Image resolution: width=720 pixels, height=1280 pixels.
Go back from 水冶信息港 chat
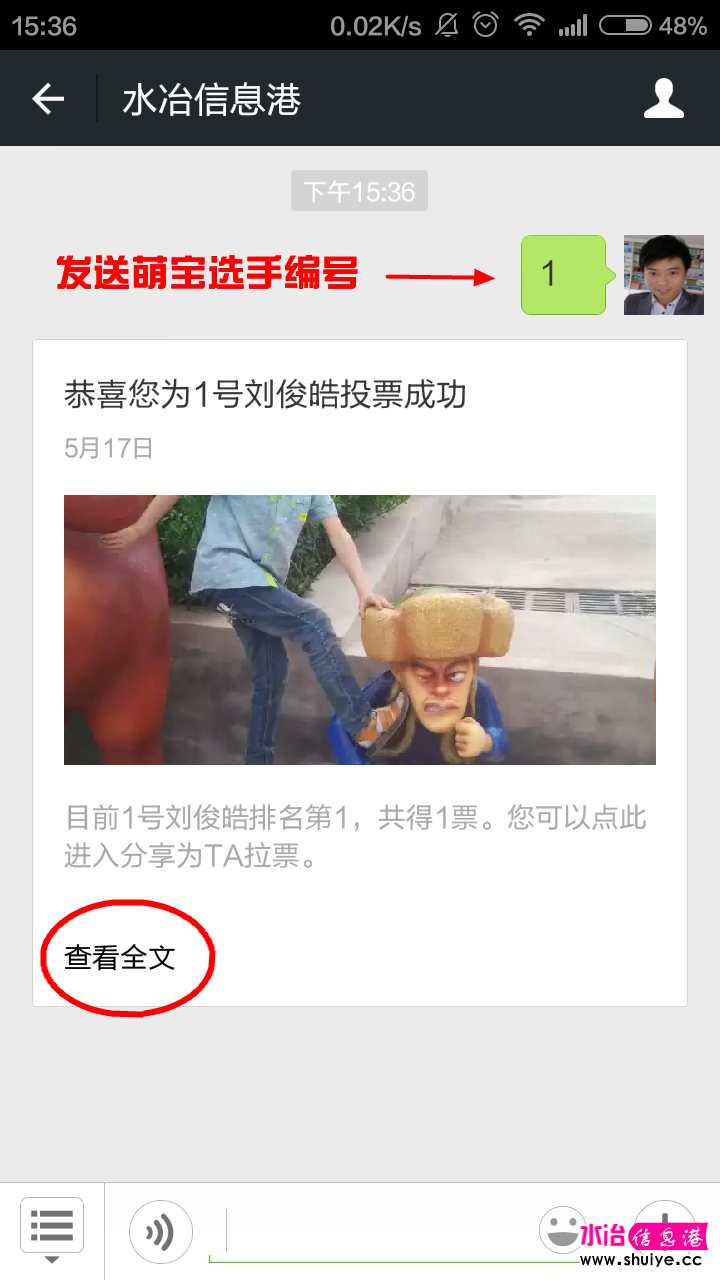[48, 99]
